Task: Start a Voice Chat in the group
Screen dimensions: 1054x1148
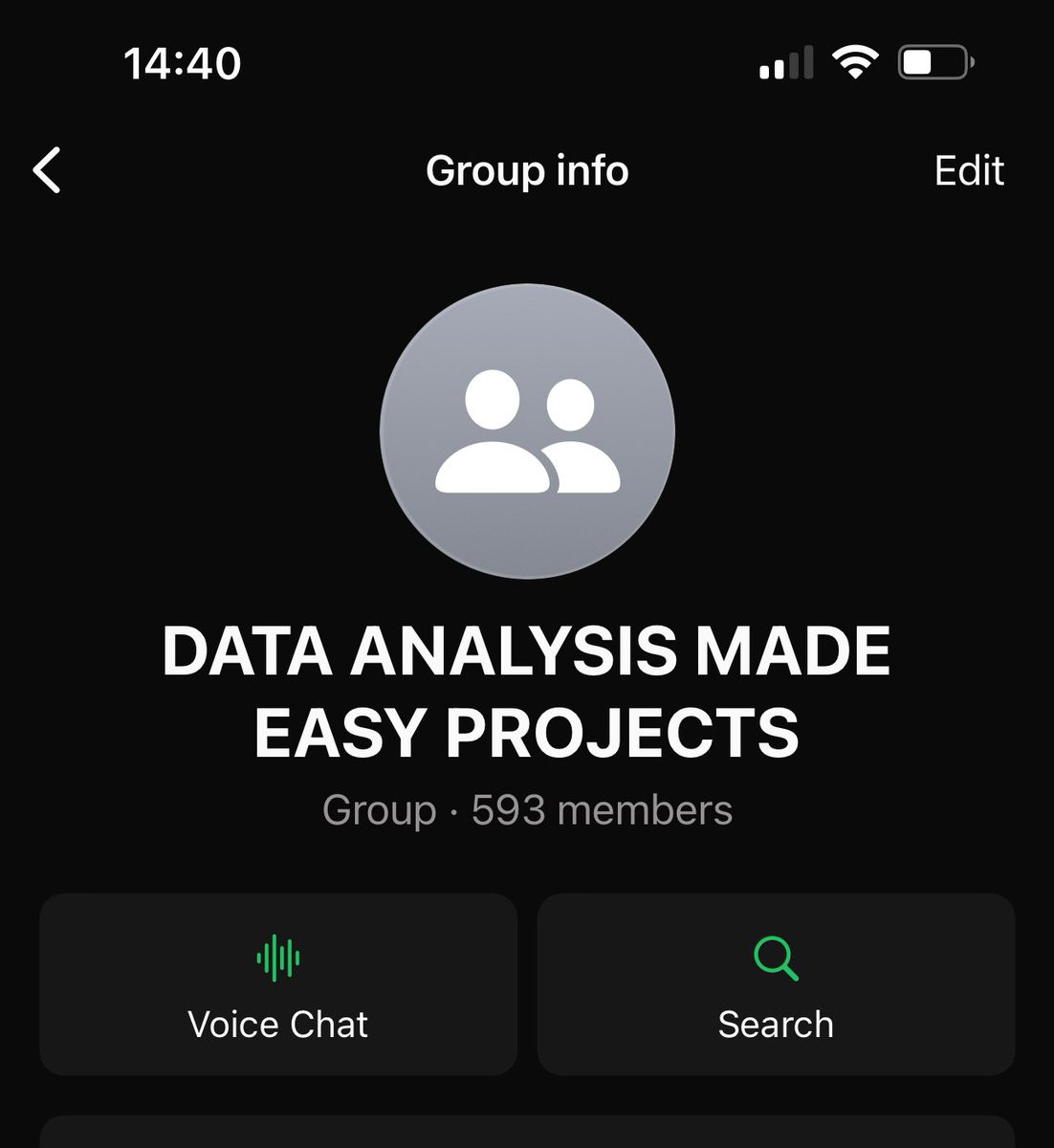Action: 278,984
